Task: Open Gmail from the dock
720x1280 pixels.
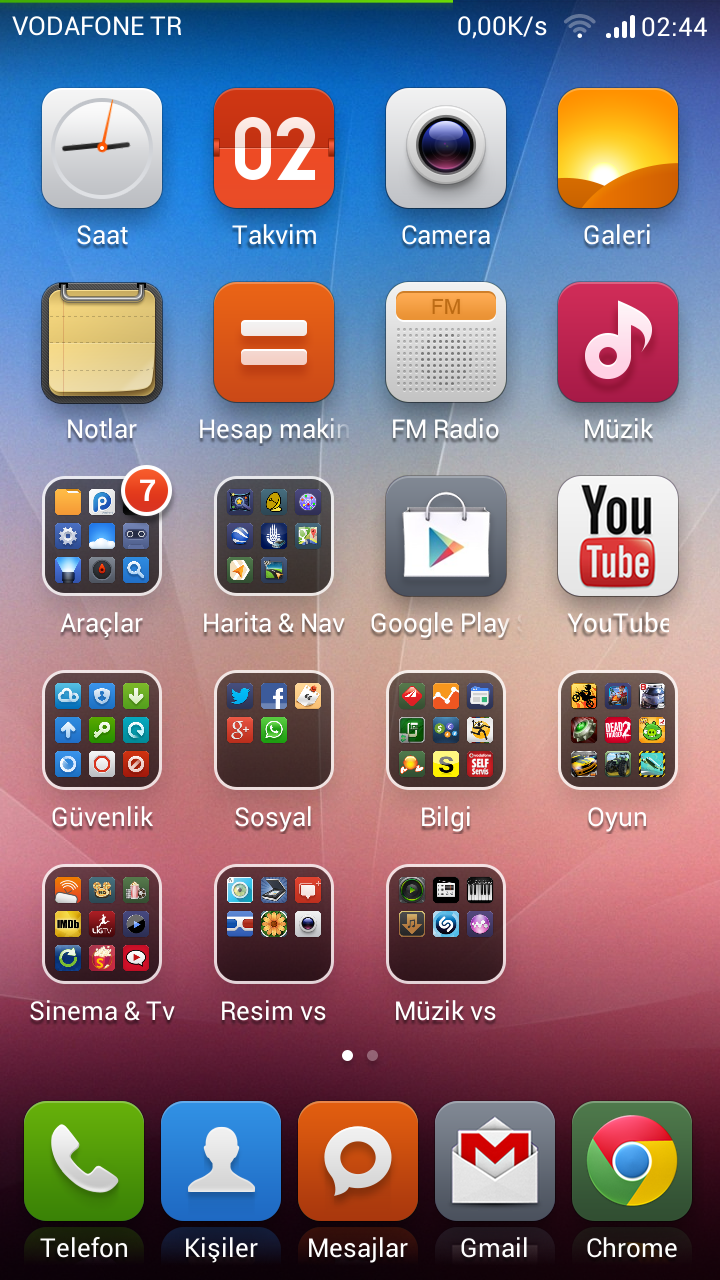Action: pos(495,1162)
